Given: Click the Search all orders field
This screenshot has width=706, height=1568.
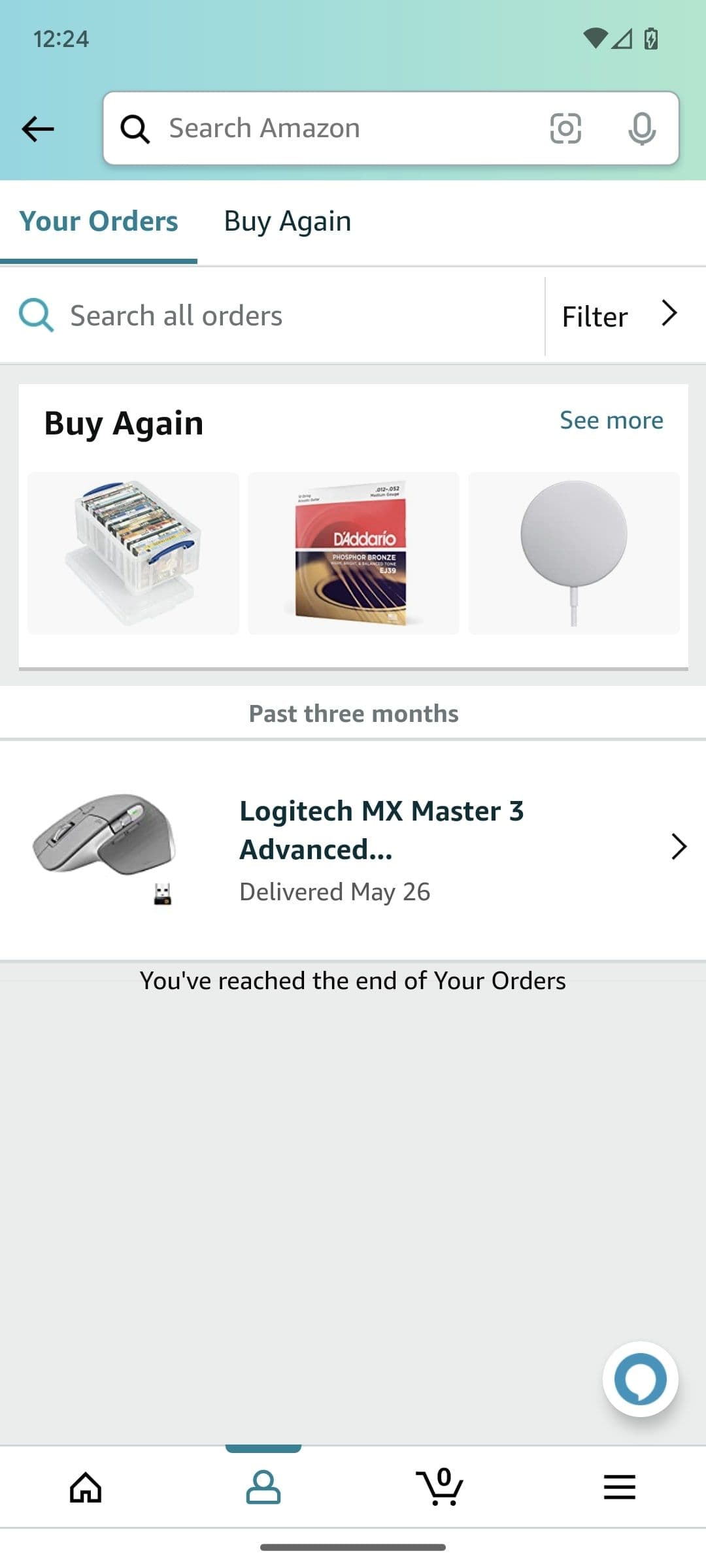Looking at the screenshot, I should pyautogui.click(x=176, y=315).
